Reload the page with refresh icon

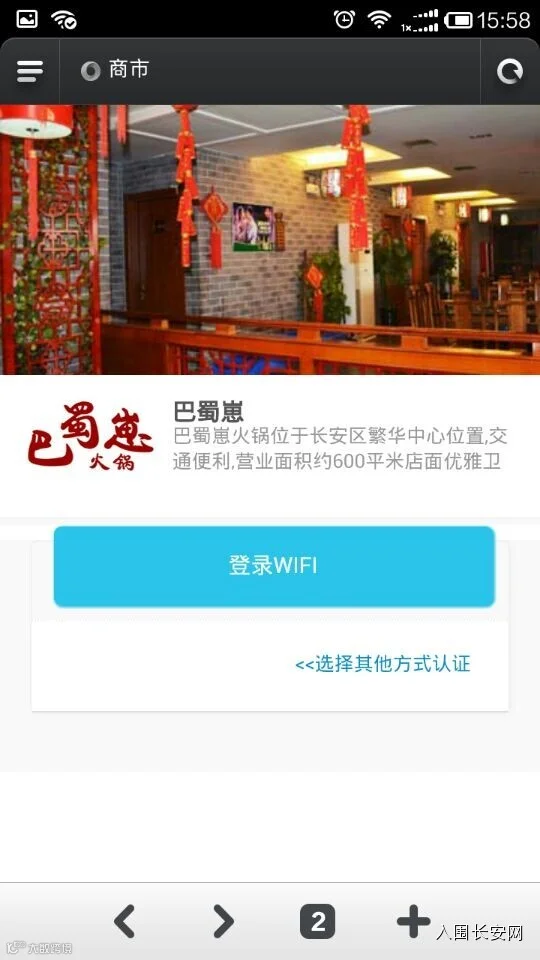509,72
